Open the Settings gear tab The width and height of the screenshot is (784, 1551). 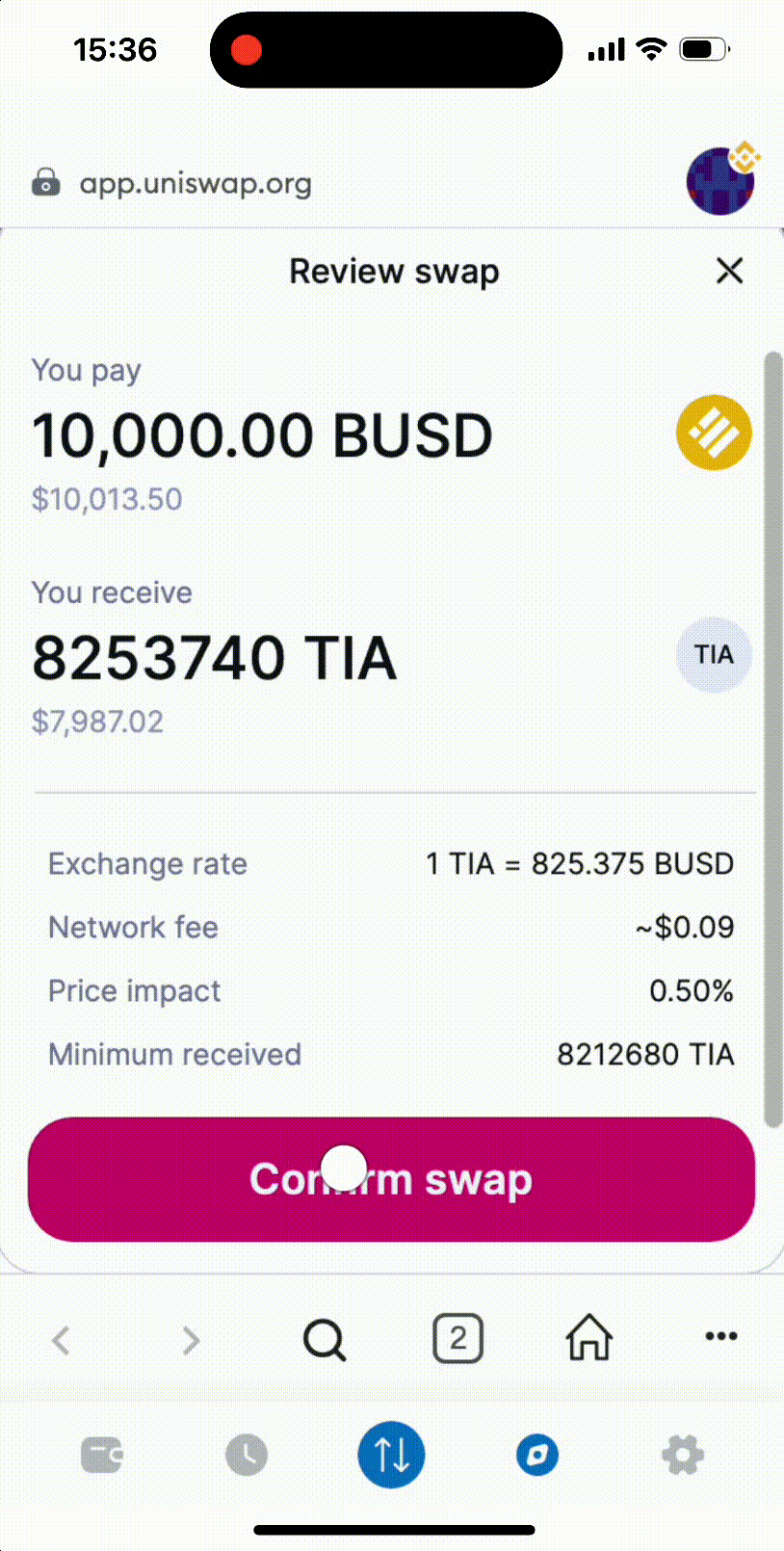tap(682, 1455)
